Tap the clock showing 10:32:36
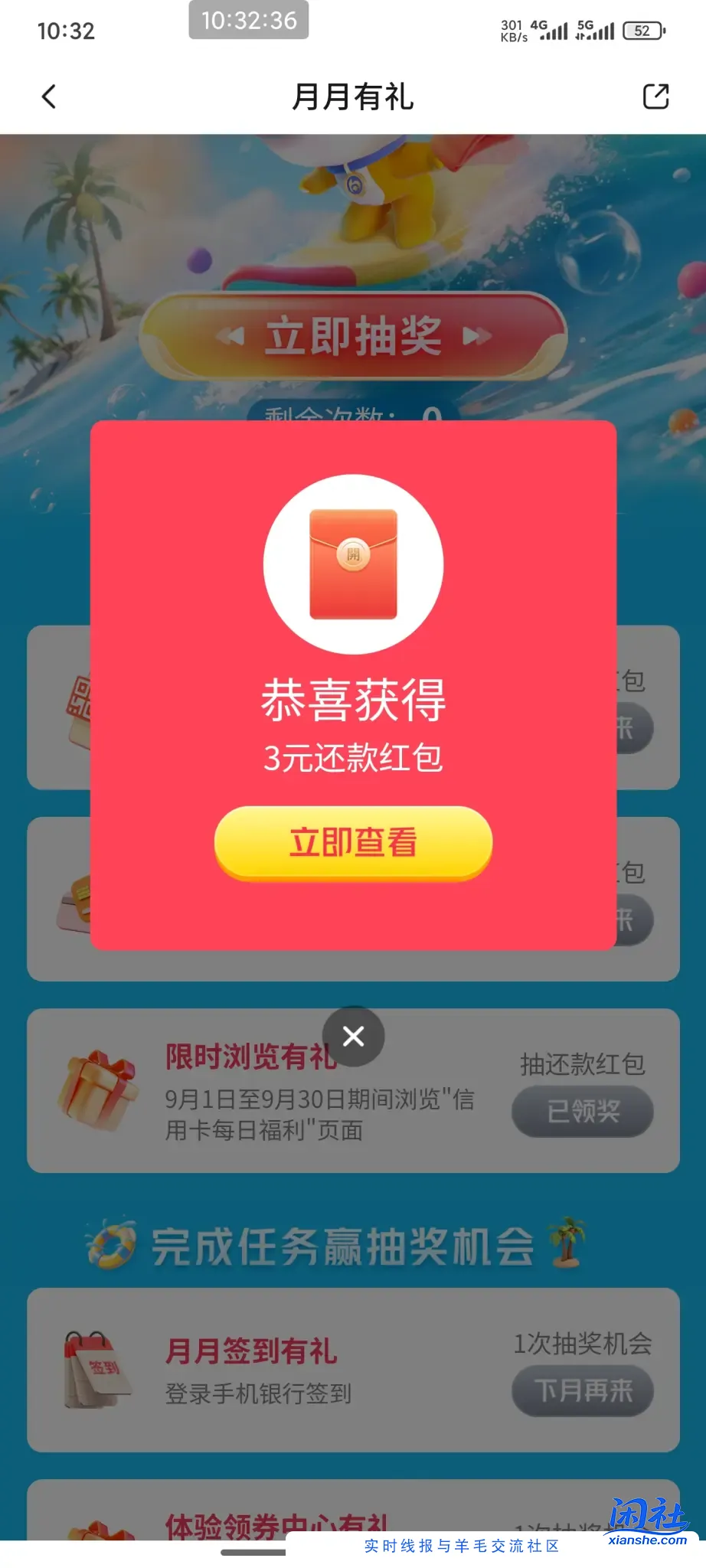706x1568 pixels. click(247, 21)
